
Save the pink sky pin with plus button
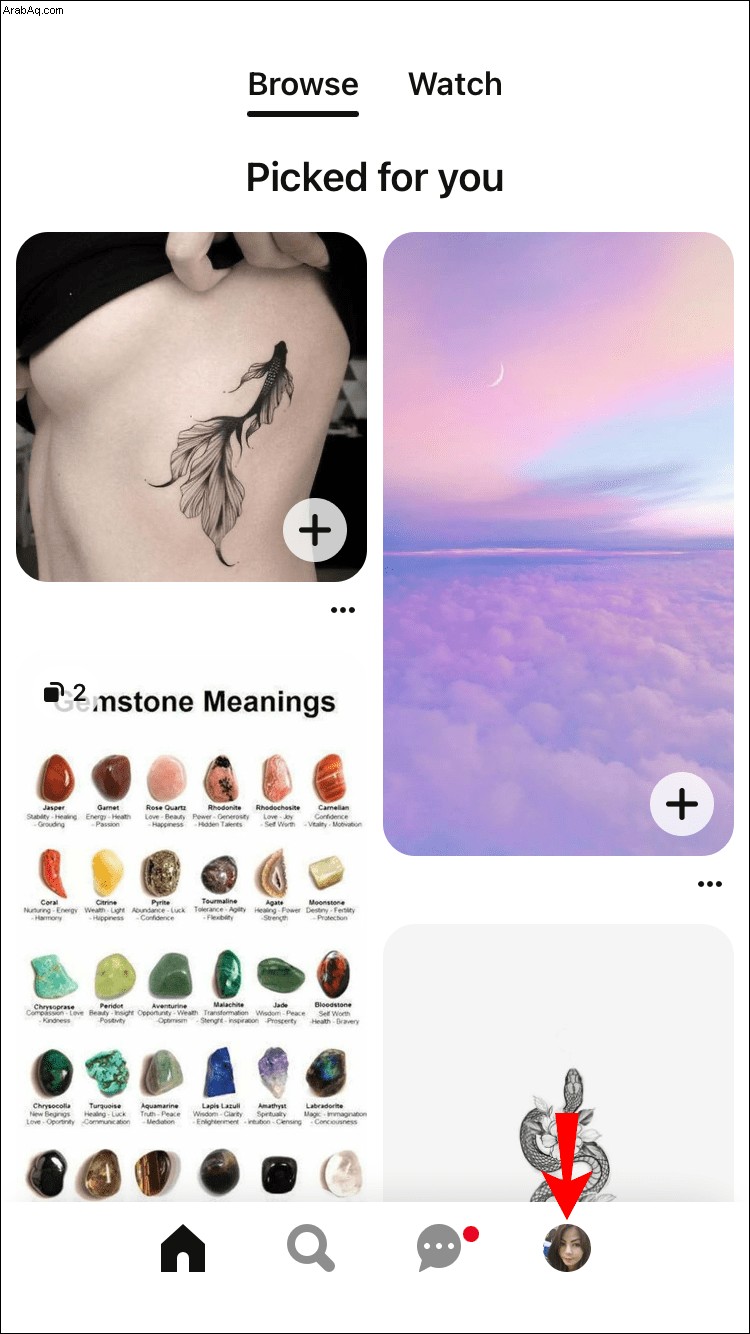[x=682, y=803]
